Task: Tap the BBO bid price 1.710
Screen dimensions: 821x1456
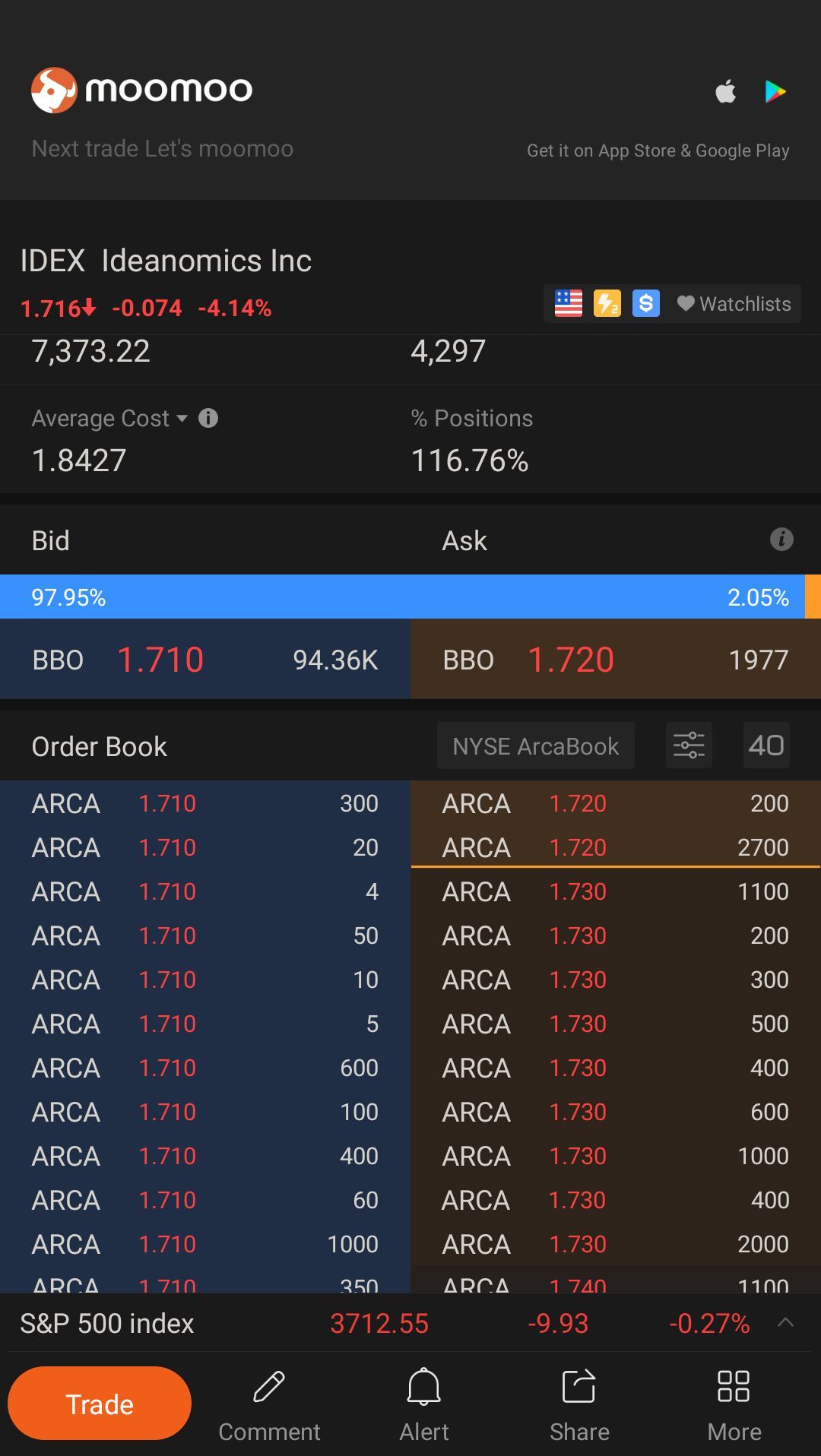Action: pos(160,660)
